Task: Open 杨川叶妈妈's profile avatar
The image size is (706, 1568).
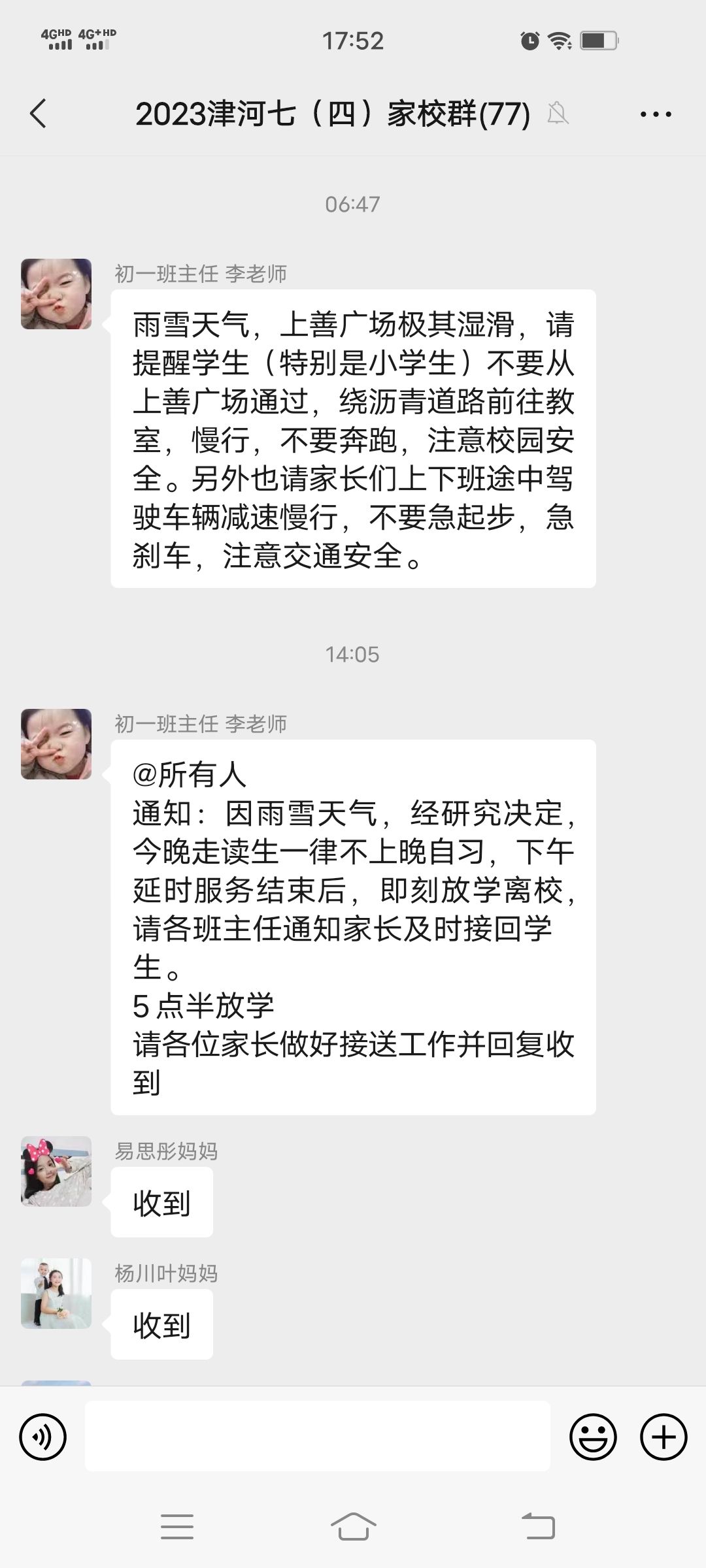Action: click(56, 1293)
